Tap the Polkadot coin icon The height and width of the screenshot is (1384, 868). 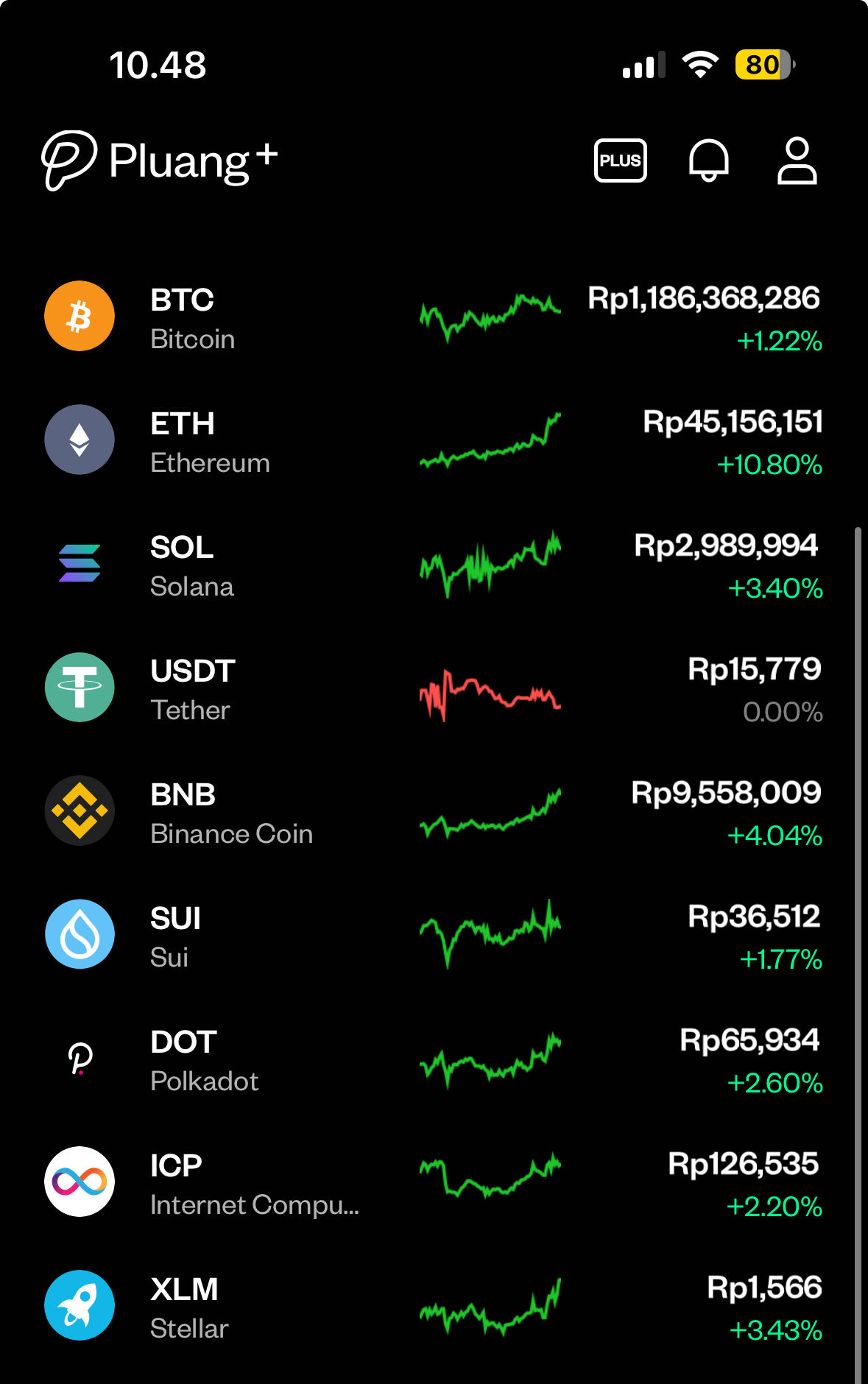79,1058
